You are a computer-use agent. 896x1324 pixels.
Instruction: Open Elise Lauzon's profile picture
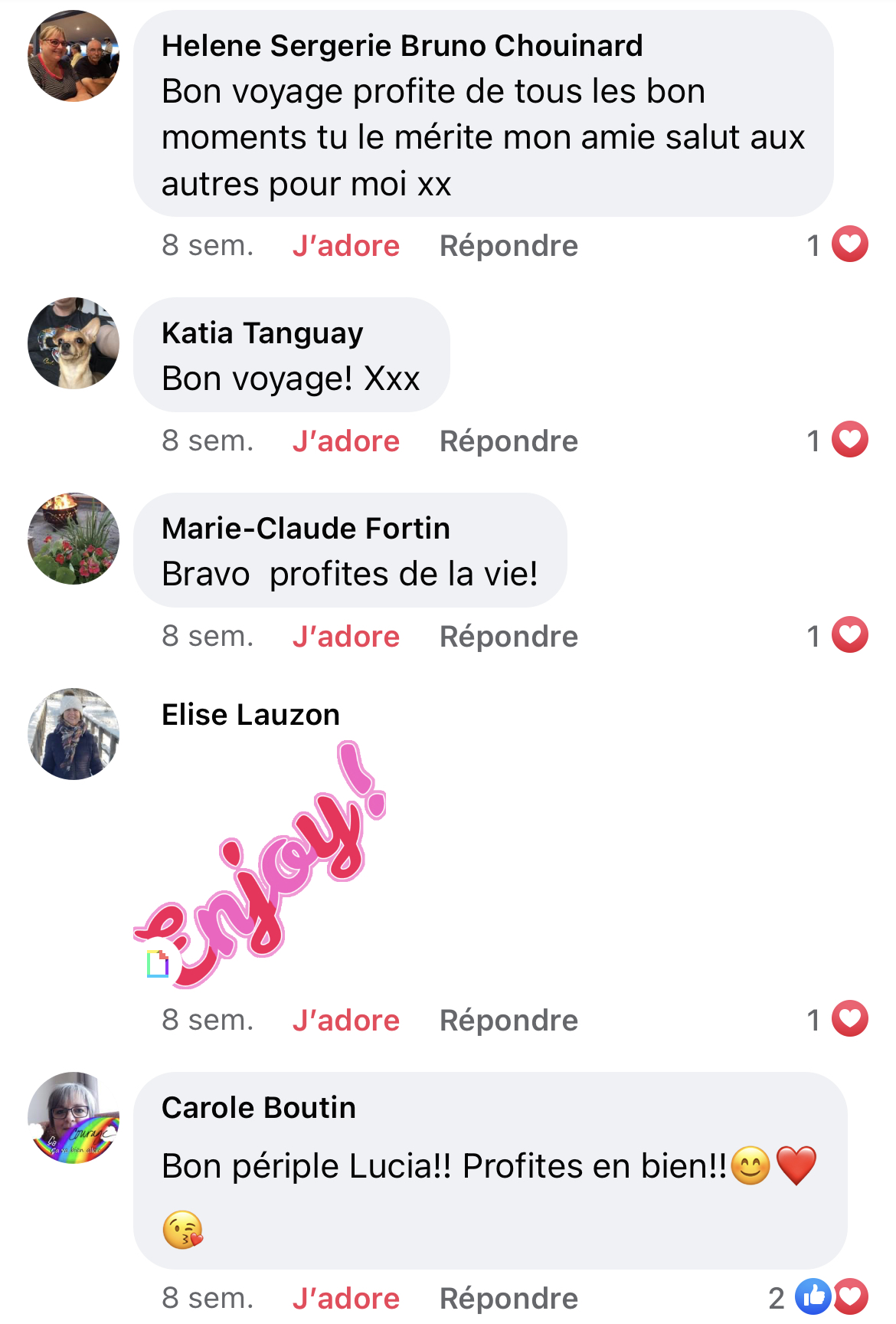74,734
